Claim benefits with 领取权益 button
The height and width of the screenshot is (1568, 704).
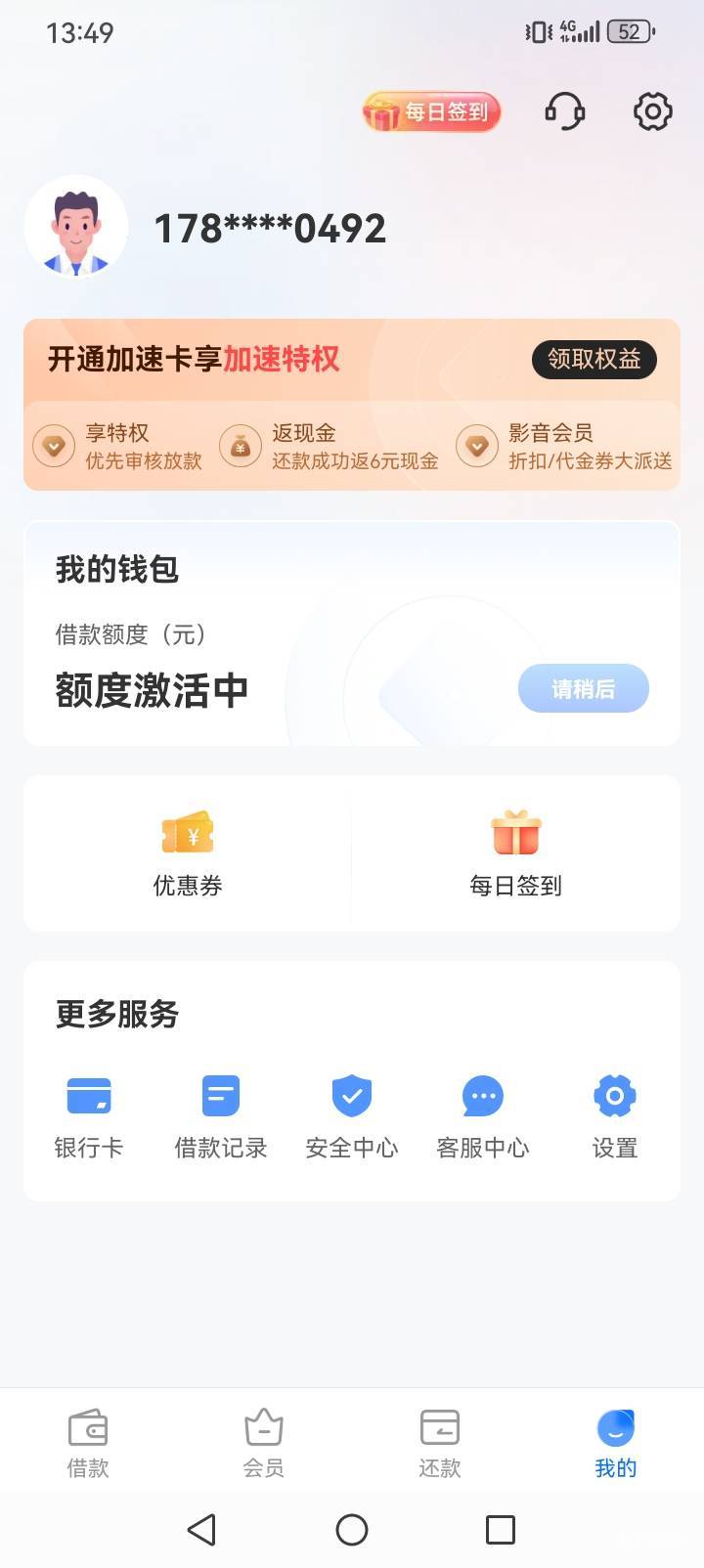(x=594, y=360)
